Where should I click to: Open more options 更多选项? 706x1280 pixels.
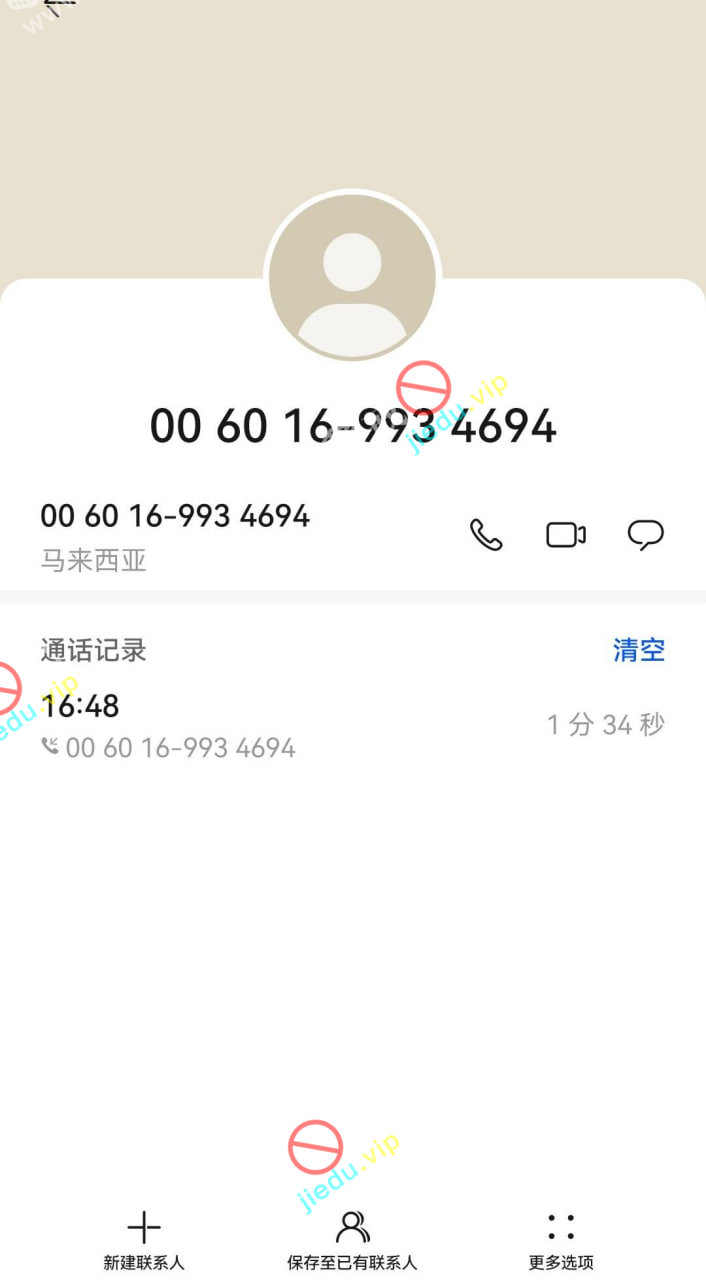[561, 1240]
